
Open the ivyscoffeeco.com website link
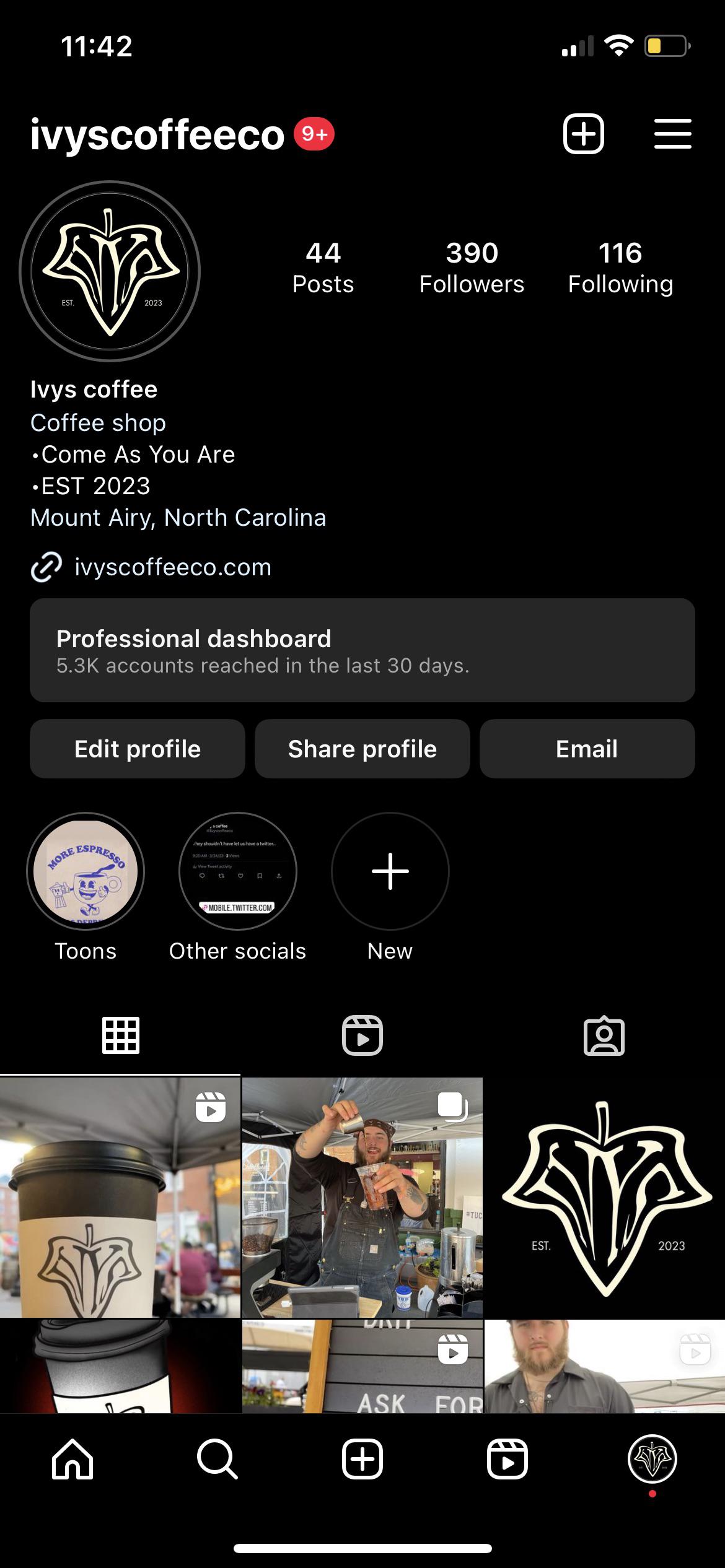172,567
